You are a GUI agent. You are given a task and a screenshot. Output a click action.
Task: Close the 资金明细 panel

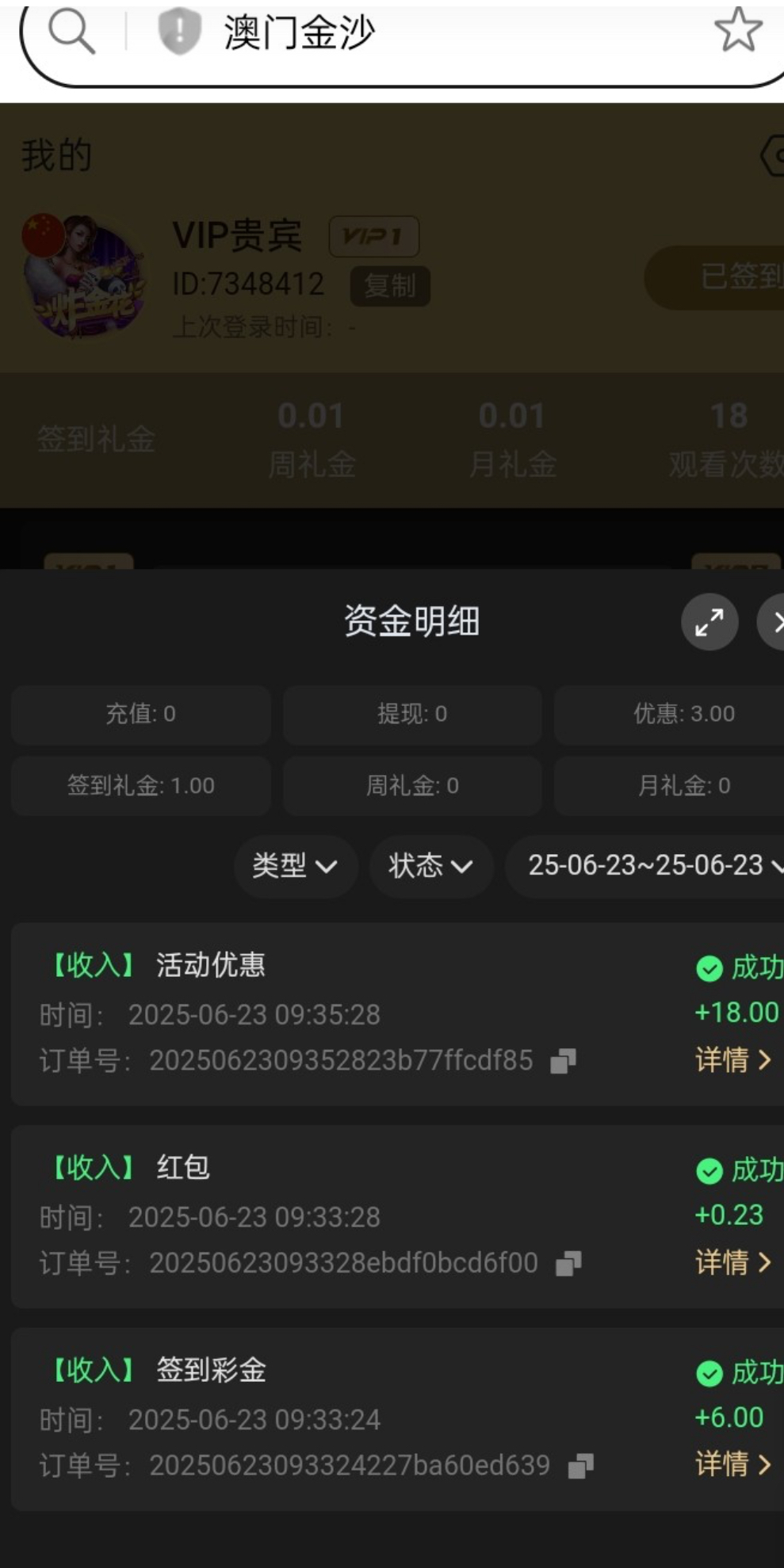coord(772,622)
